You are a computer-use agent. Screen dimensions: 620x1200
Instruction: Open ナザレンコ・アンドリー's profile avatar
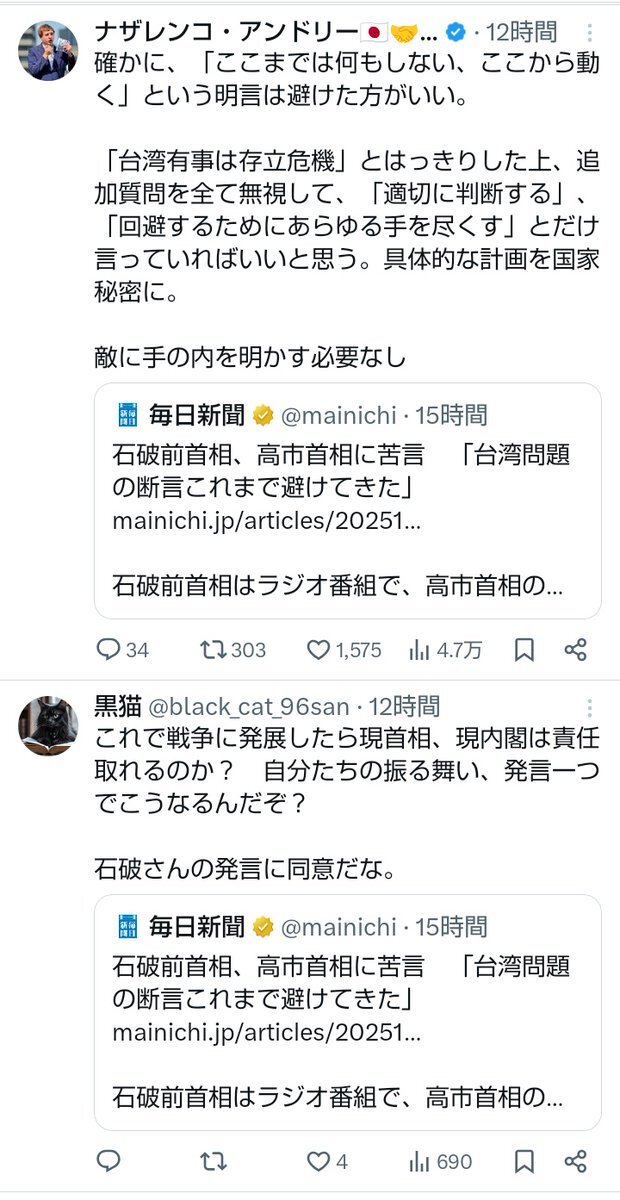(x=48, y=50)
